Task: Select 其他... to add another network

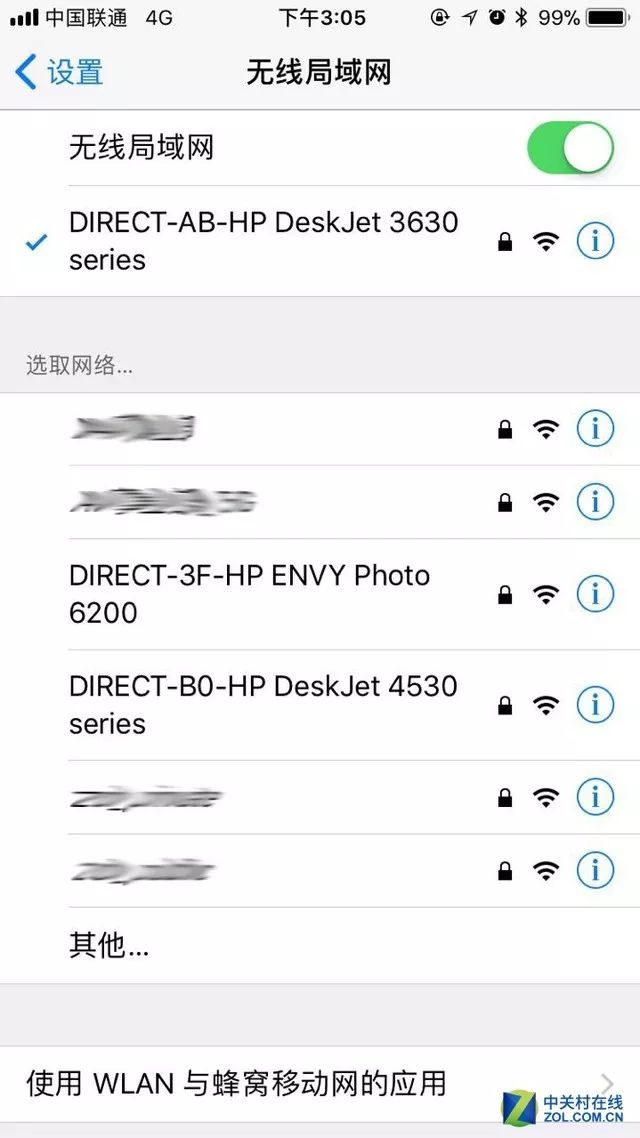Action: click(x=109, y=946)
